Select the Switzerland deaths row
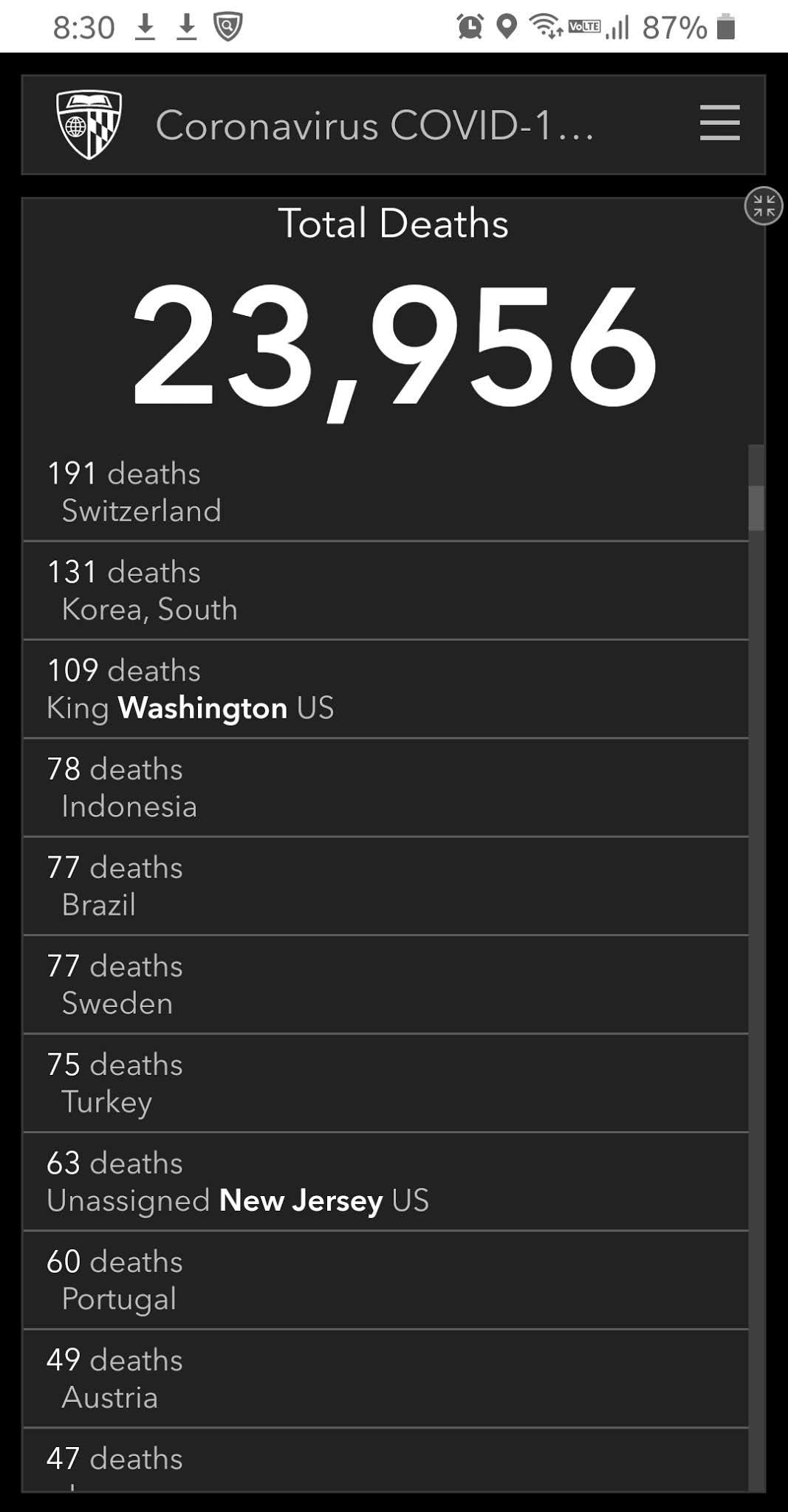The width and height of the screenshot is (788, 1512). [386, 492]
